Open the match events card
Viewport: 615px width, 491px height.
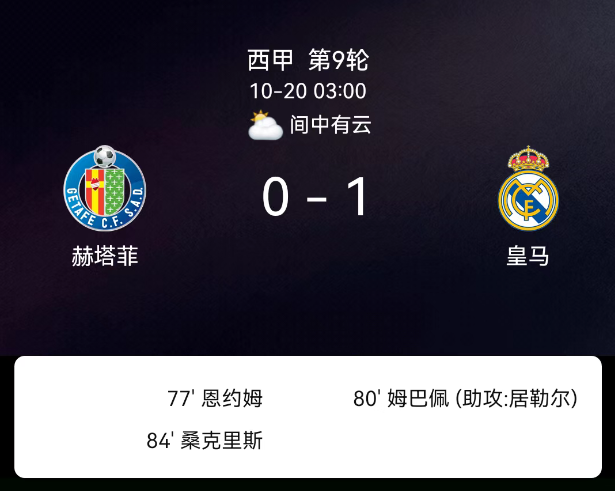[x=307, y=417]
